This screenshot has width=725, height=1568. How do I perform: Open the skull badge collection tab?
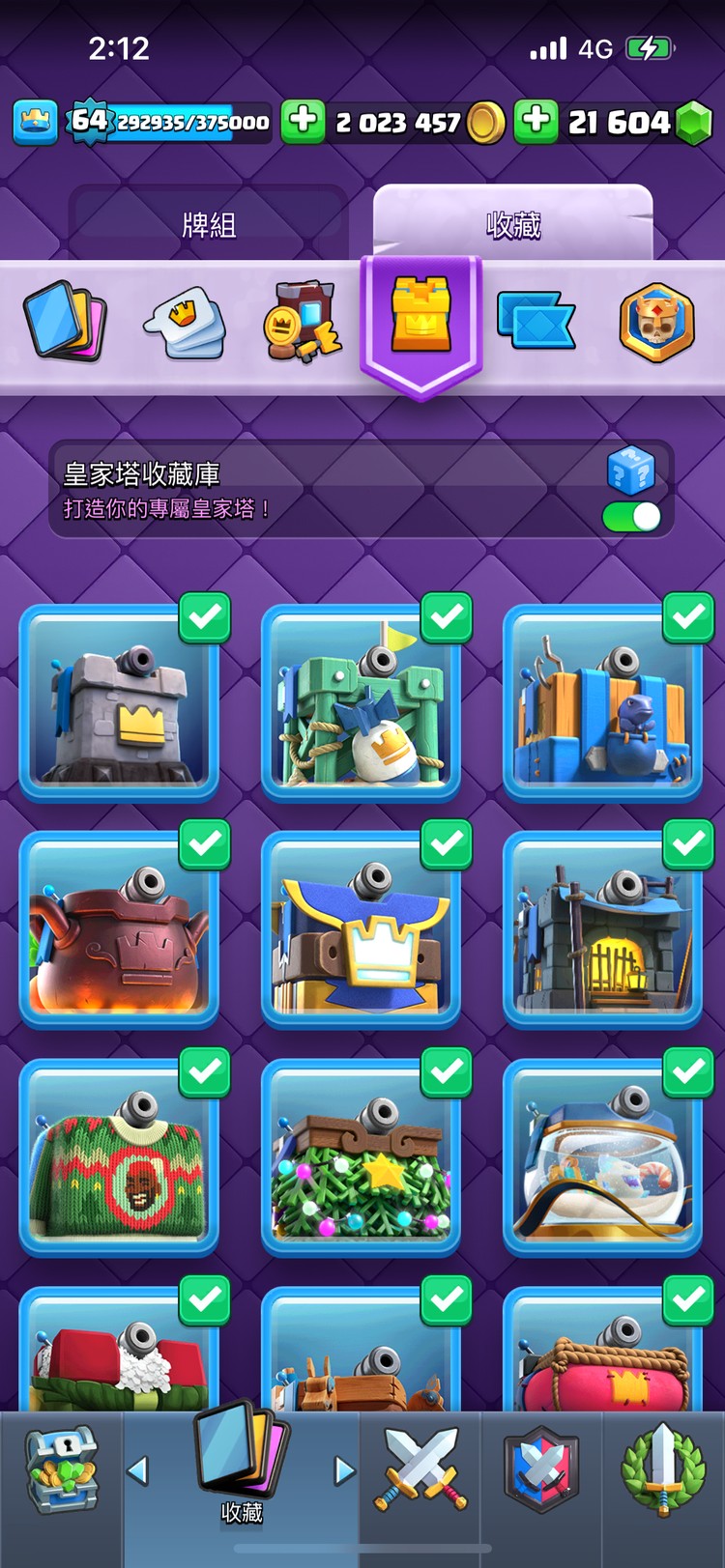[656, 322]
